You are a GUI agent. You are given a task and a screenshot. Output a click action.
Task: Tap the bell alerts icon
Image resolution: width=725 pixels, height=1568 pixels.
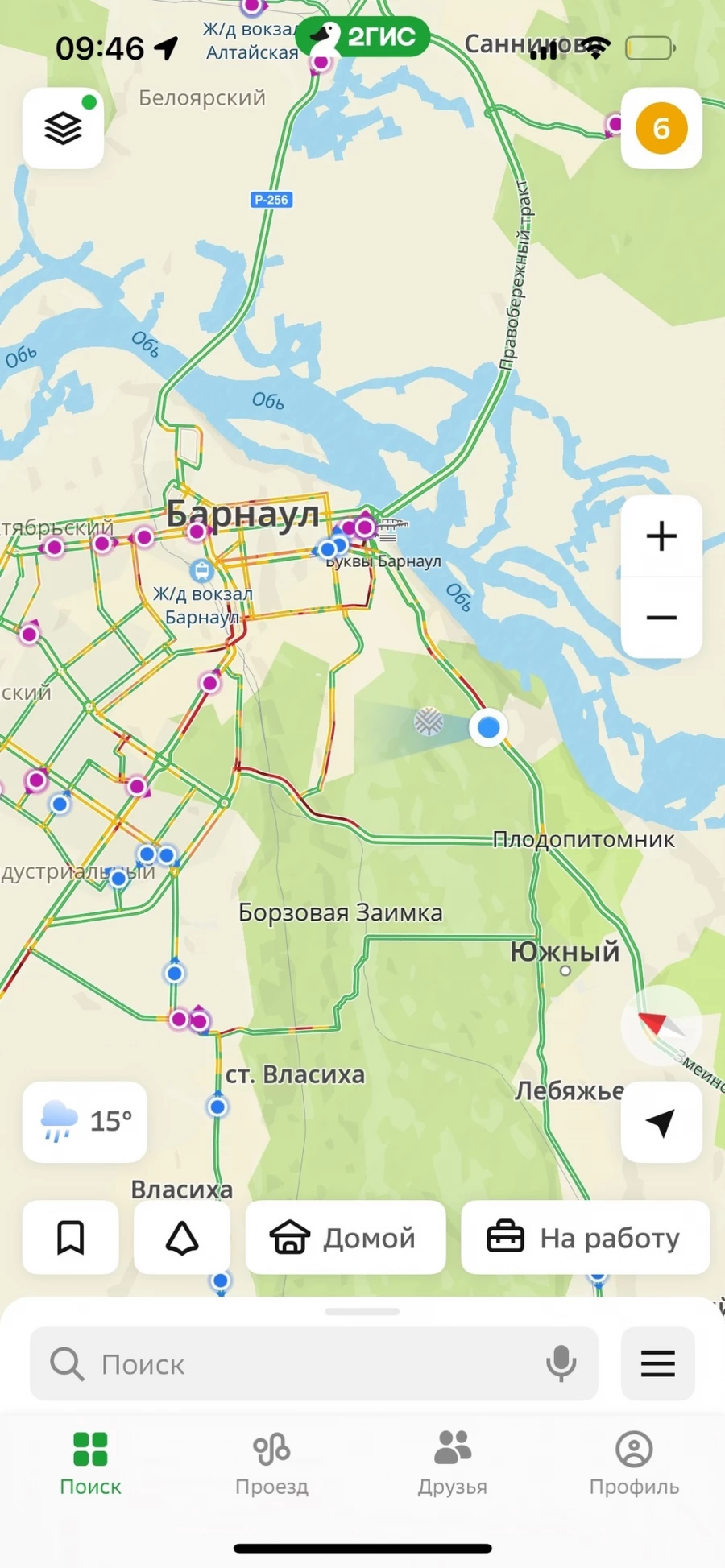tap(182, 1238)
